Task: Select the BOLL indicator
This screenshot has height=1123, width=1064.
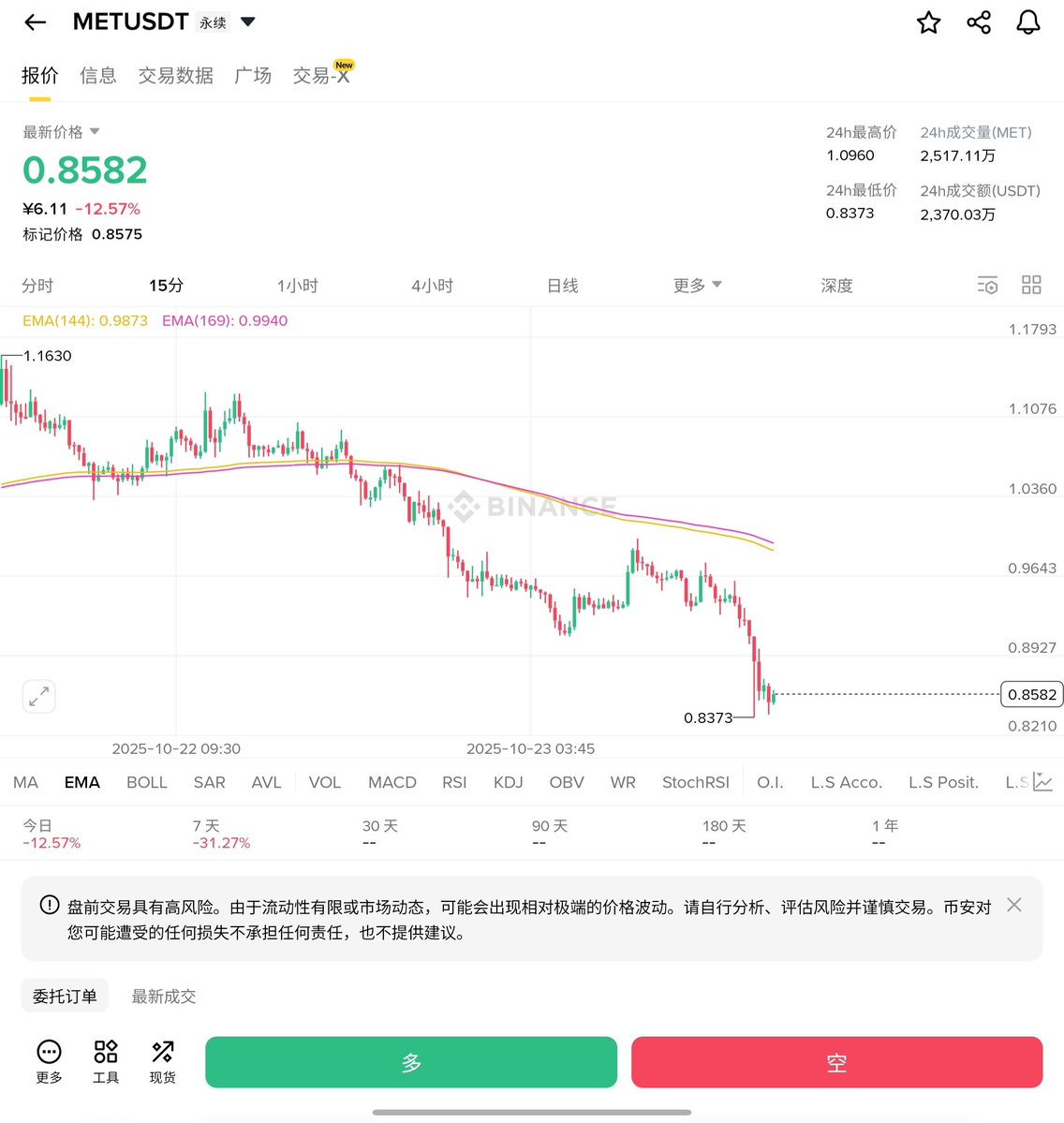Action: (147, 782)
